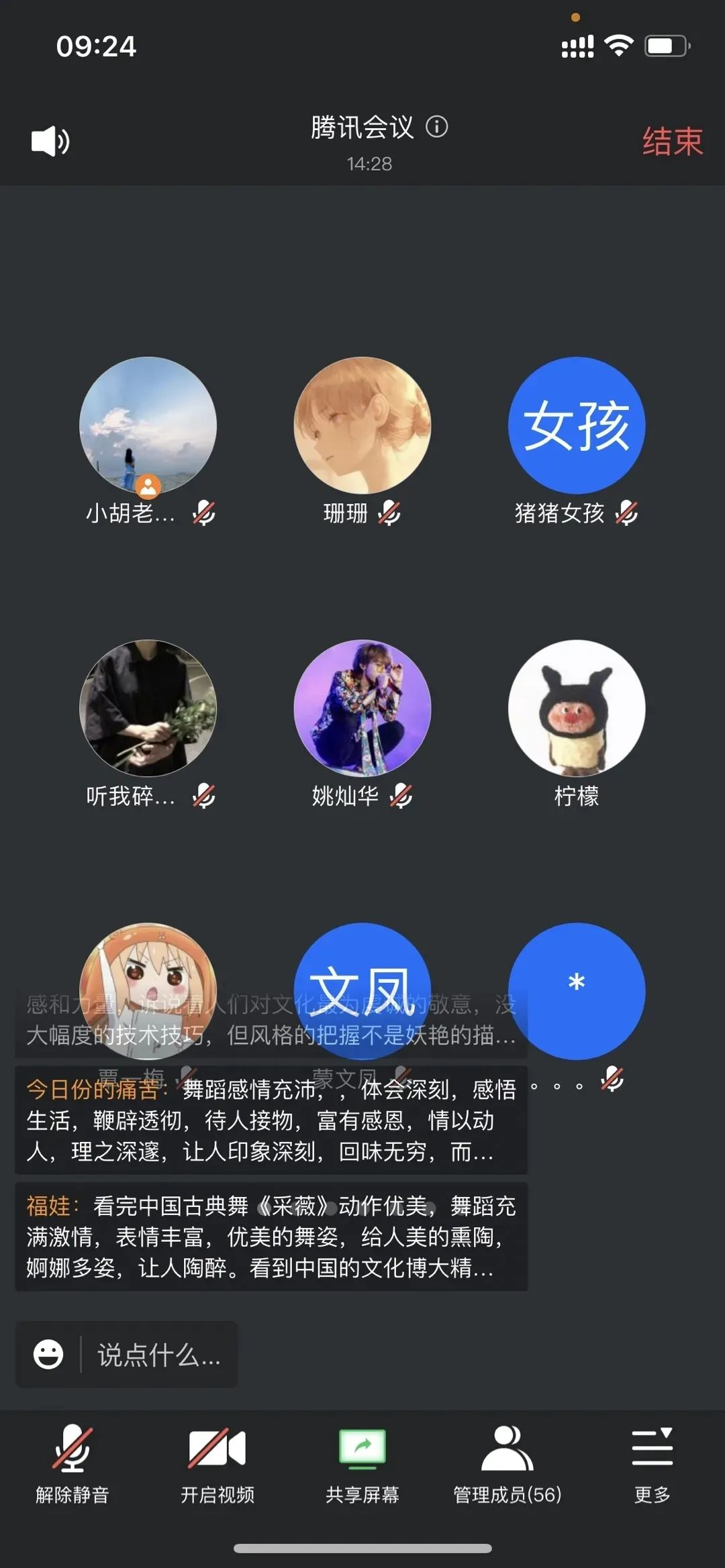Viewport: 725px width, 1568px height.
Task: Select participant 柠檬 avatar
Action: click(577, 709)
